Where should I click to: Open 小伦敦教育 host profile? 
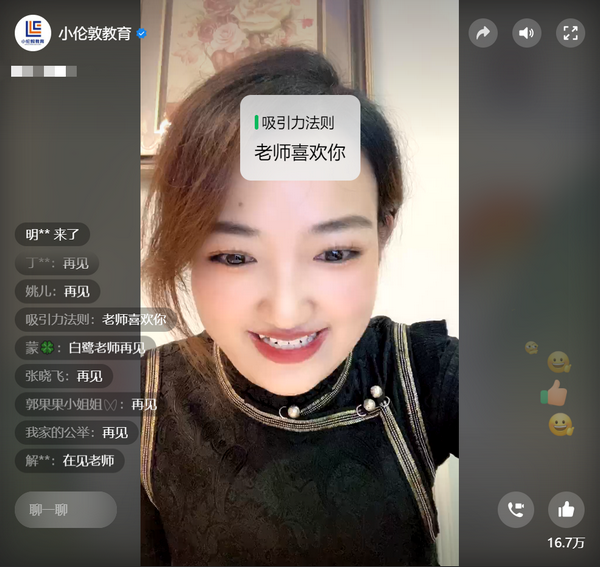click(x=33, y=33)
